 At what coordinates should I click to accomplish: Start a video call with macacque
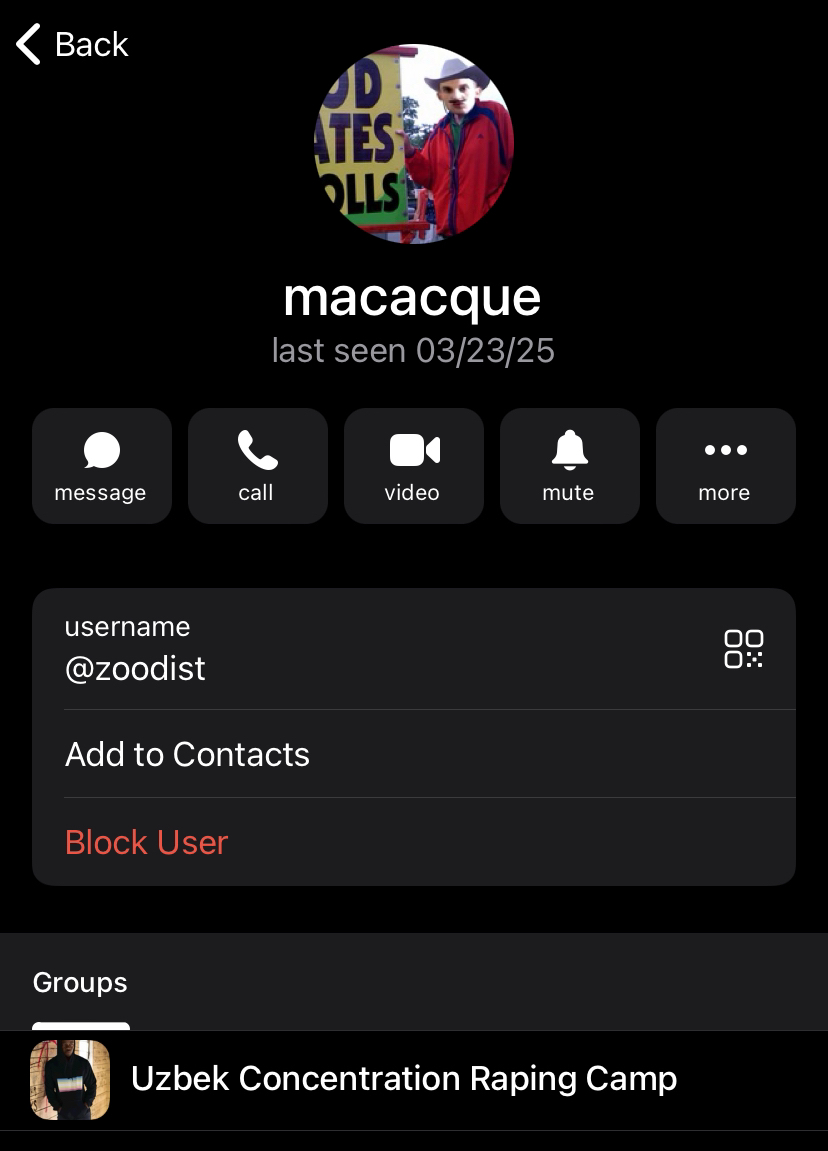413,466
